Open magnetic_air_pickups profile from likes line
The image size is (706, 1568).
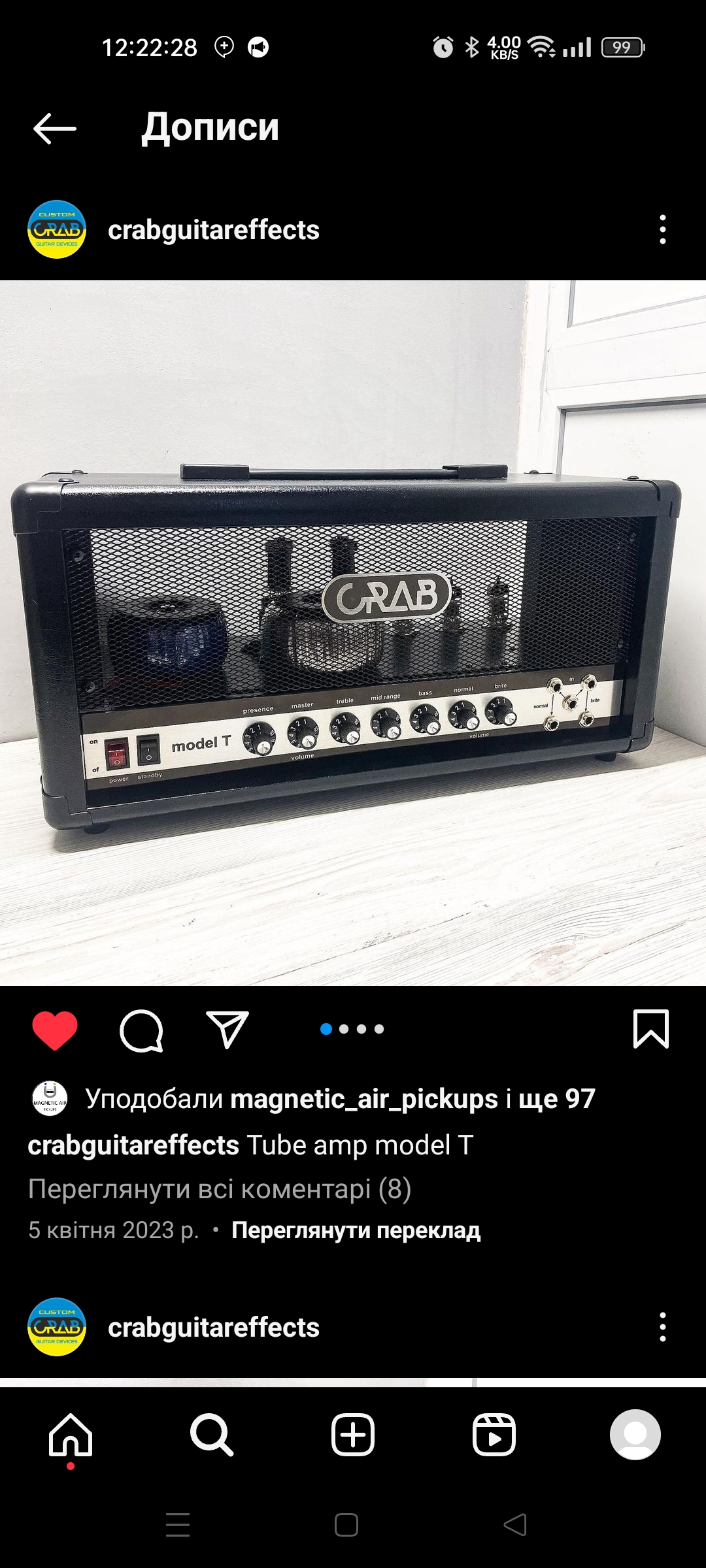pos(363,1099)
